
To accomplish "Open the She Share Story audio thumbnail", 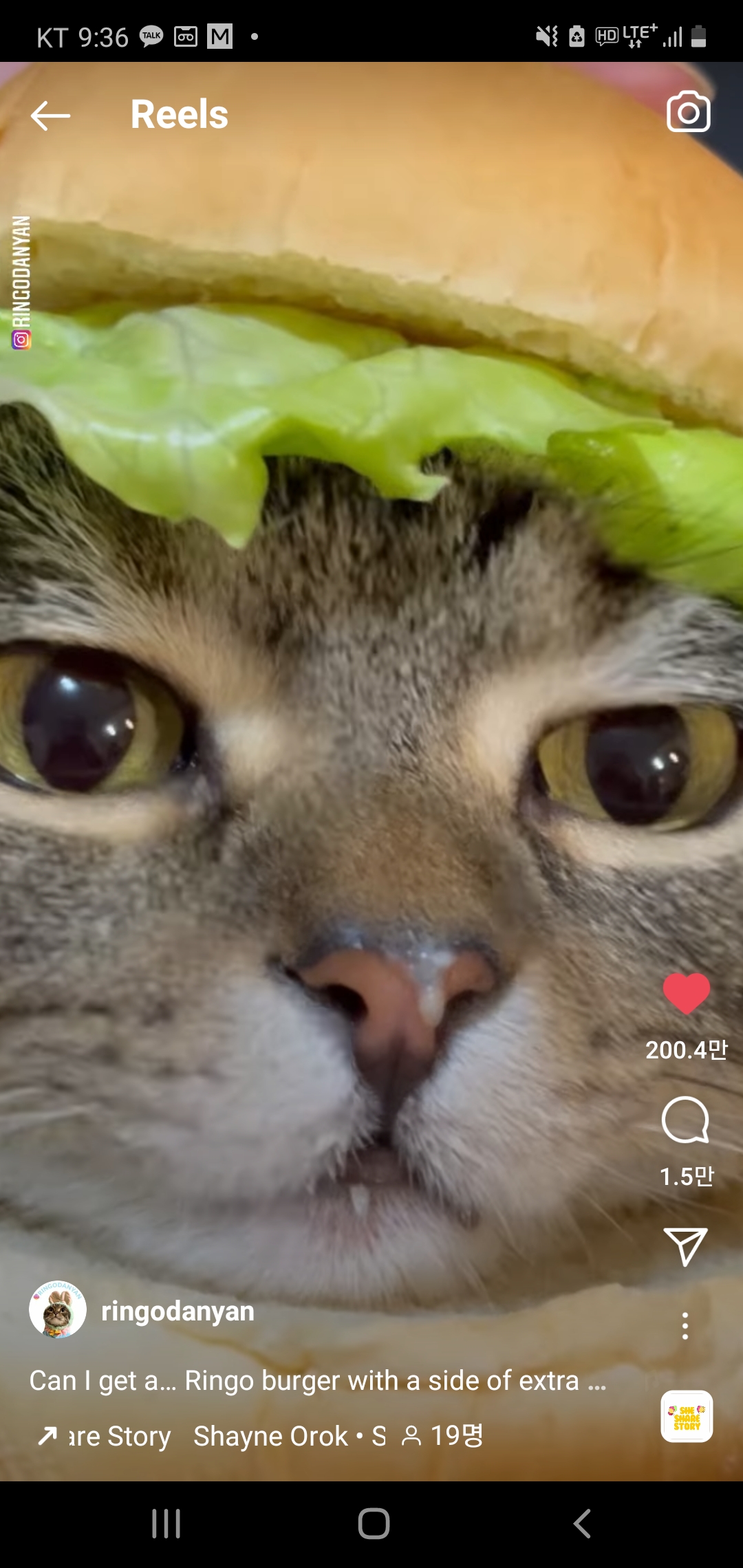I will 687,1416.
